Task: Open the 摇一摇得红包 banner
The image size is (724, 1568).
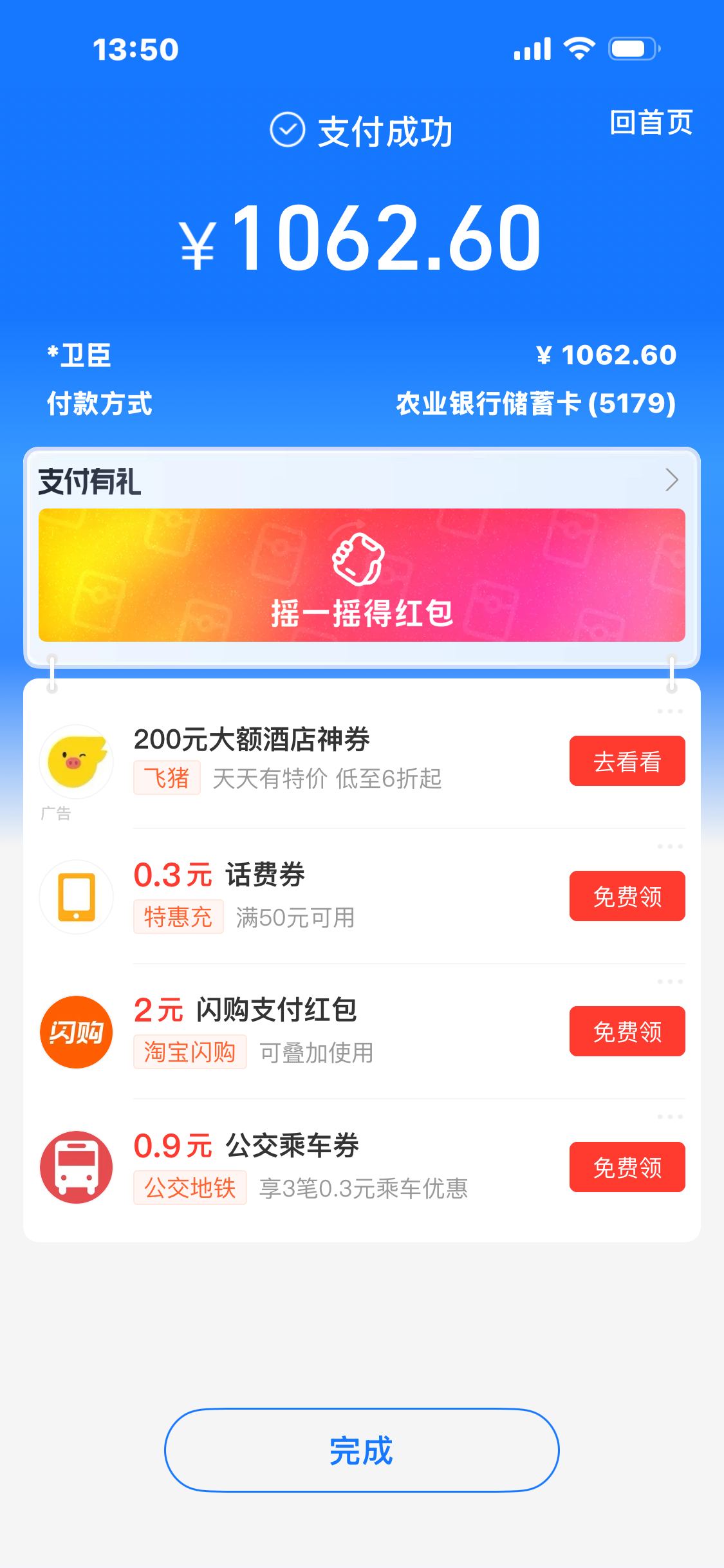Action: tap(362, 575)
